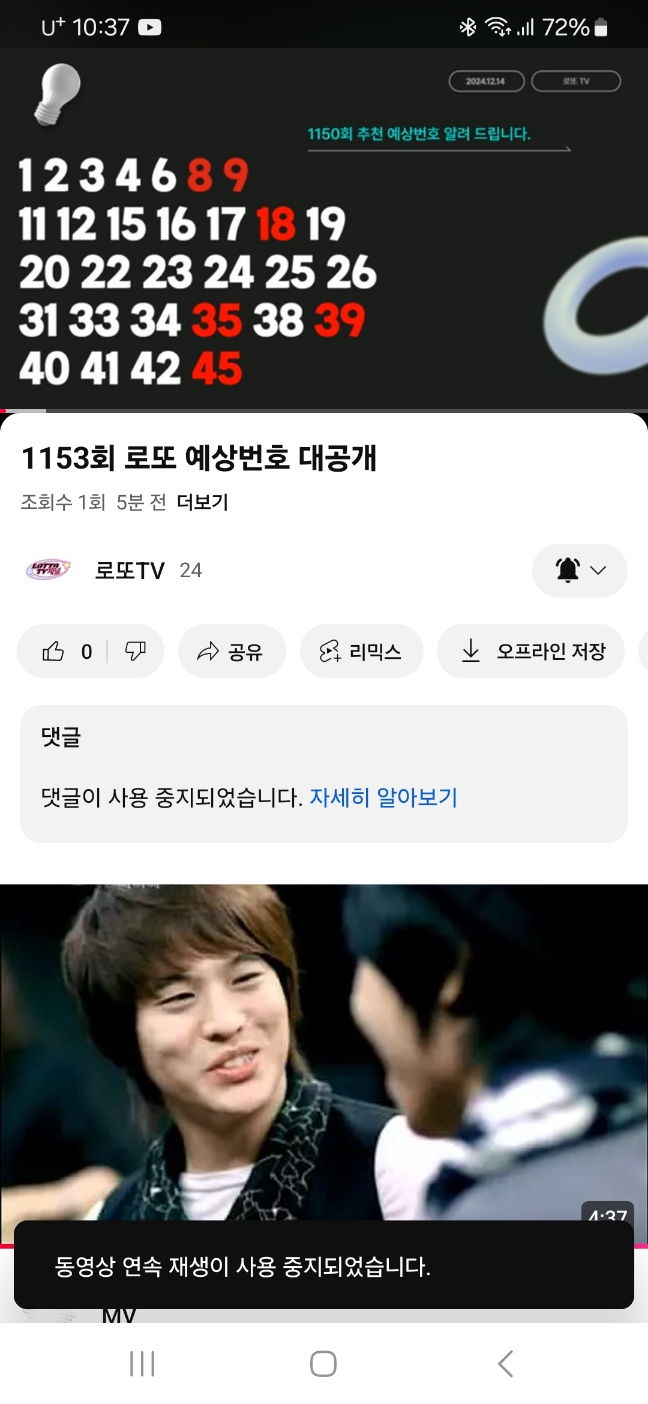Create a remix with 리믹스
Image resolution: width=648 pixels, height=1404 pixels.
361,652
